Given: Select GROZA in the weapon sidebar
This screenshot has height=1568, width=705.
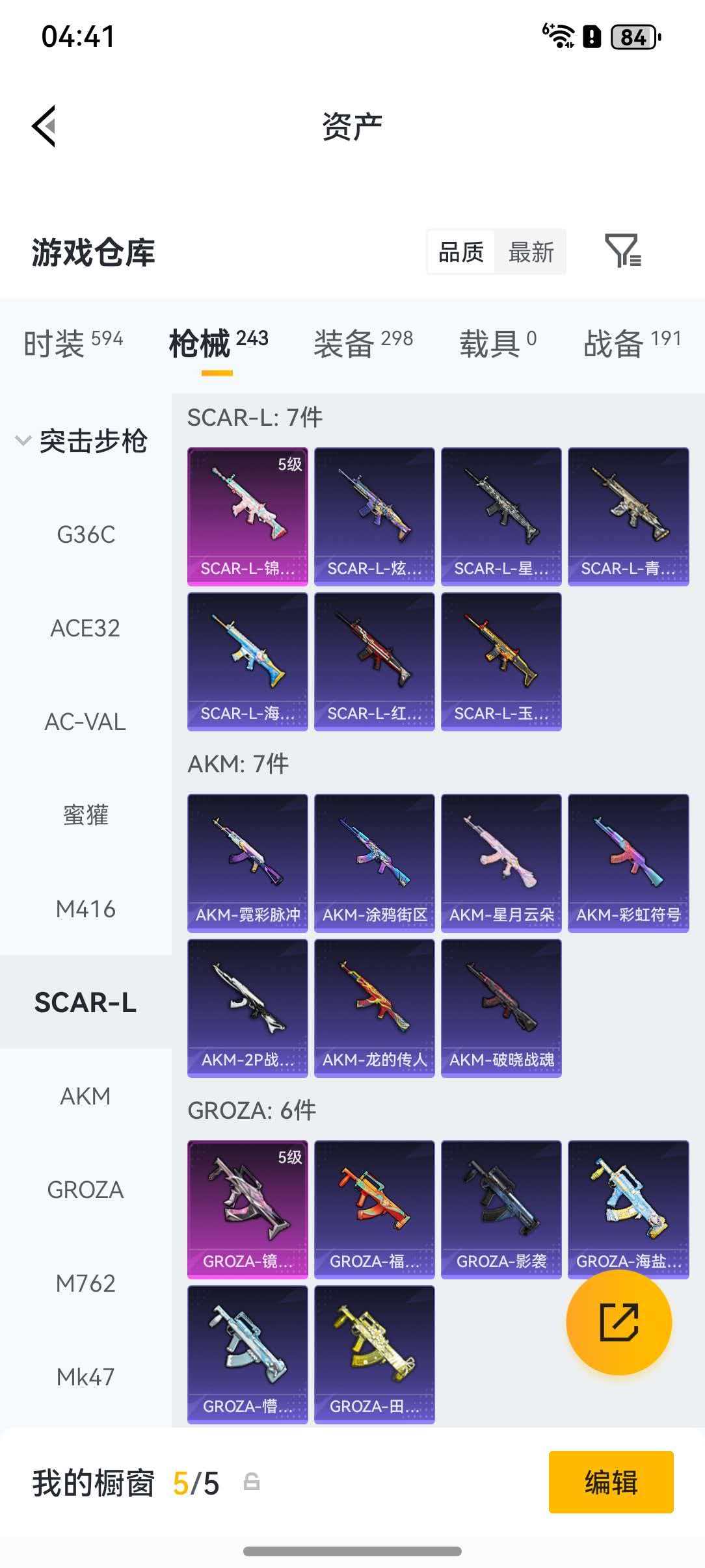Looking at the screenshot, I should [x=85, y=1190].
